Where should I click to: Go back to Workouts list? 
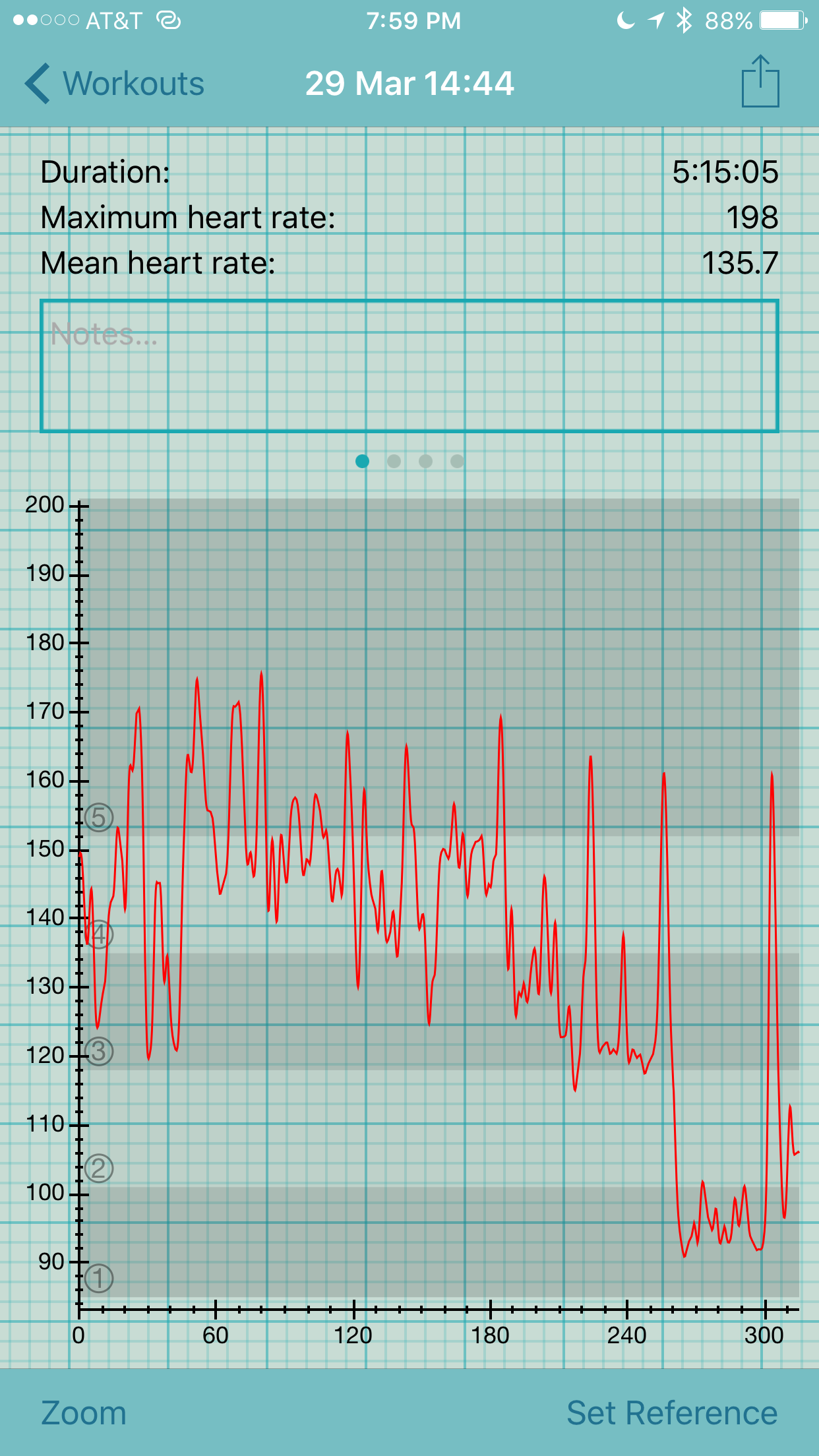(114, 84)
